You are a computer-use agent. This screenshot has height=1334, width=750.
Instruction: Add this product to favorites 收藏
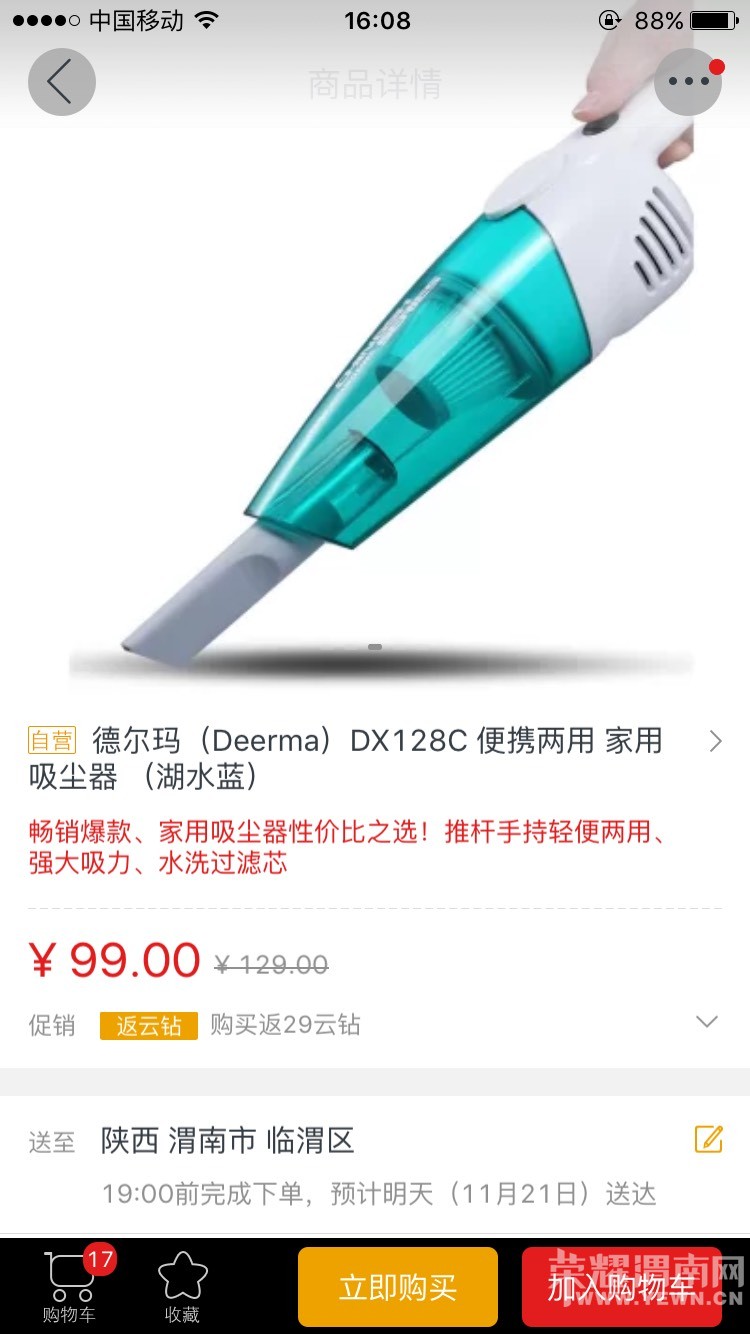point(182,1285)
